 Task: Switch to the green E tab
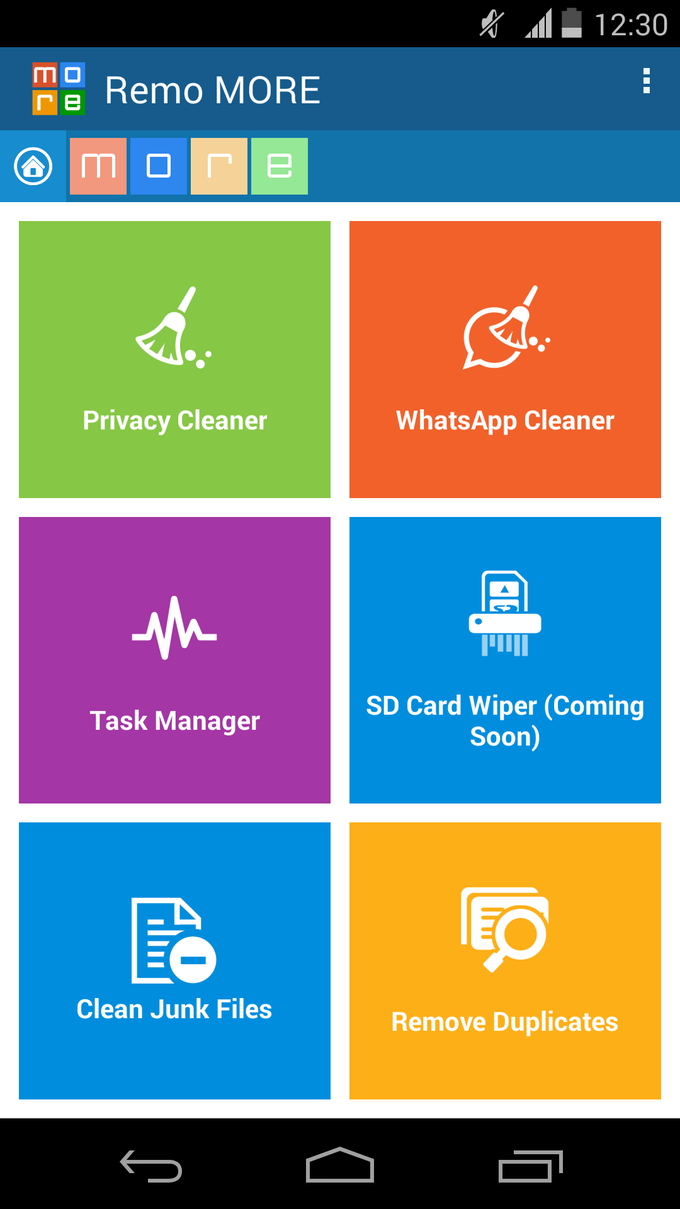pos(279,166)
